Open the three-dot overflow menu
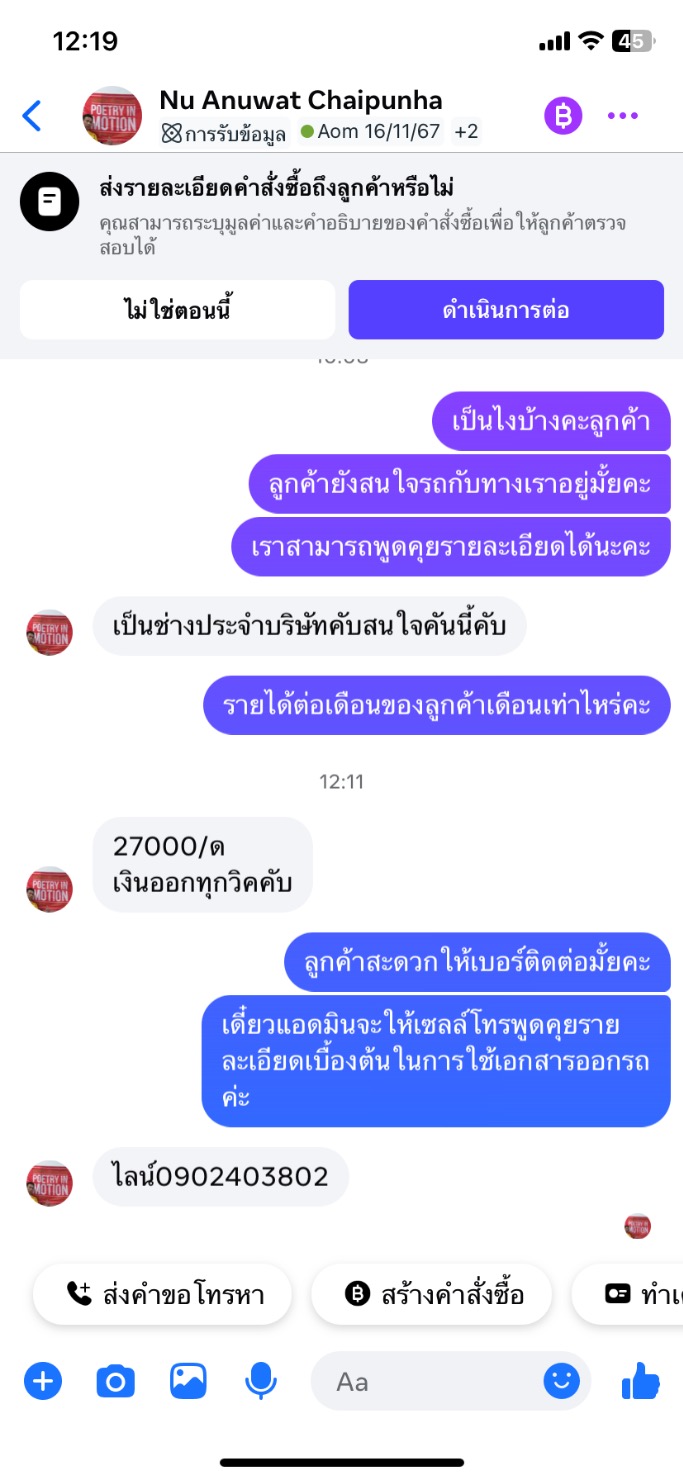The height and width of the screenshot is (1480, 683). [x=623, y=116]
